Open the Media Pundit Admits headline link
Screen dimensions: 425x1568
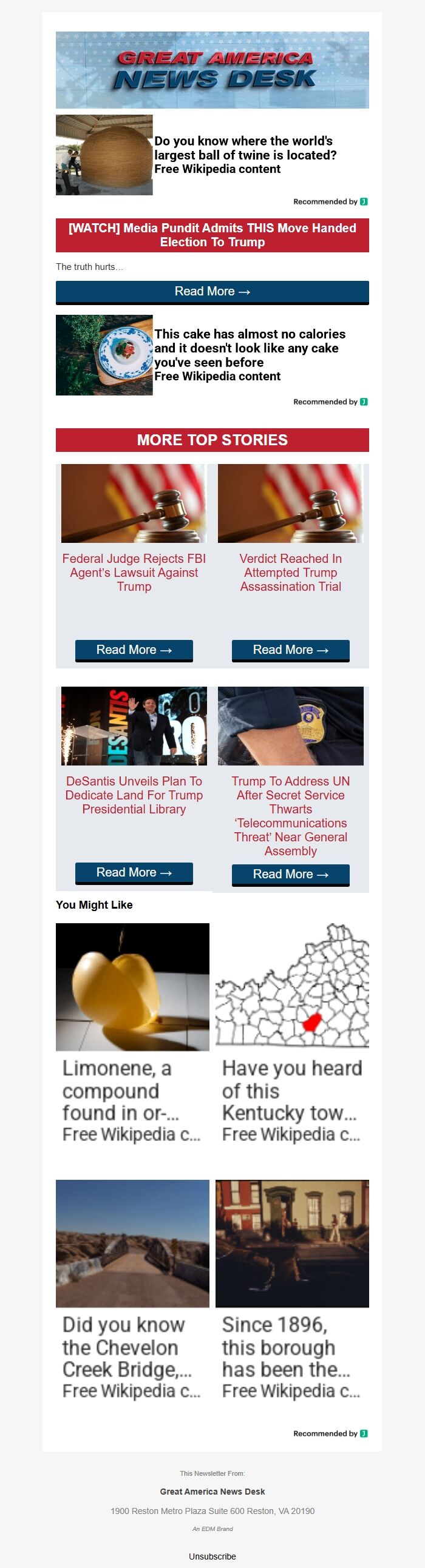click(x=212, y=235)
